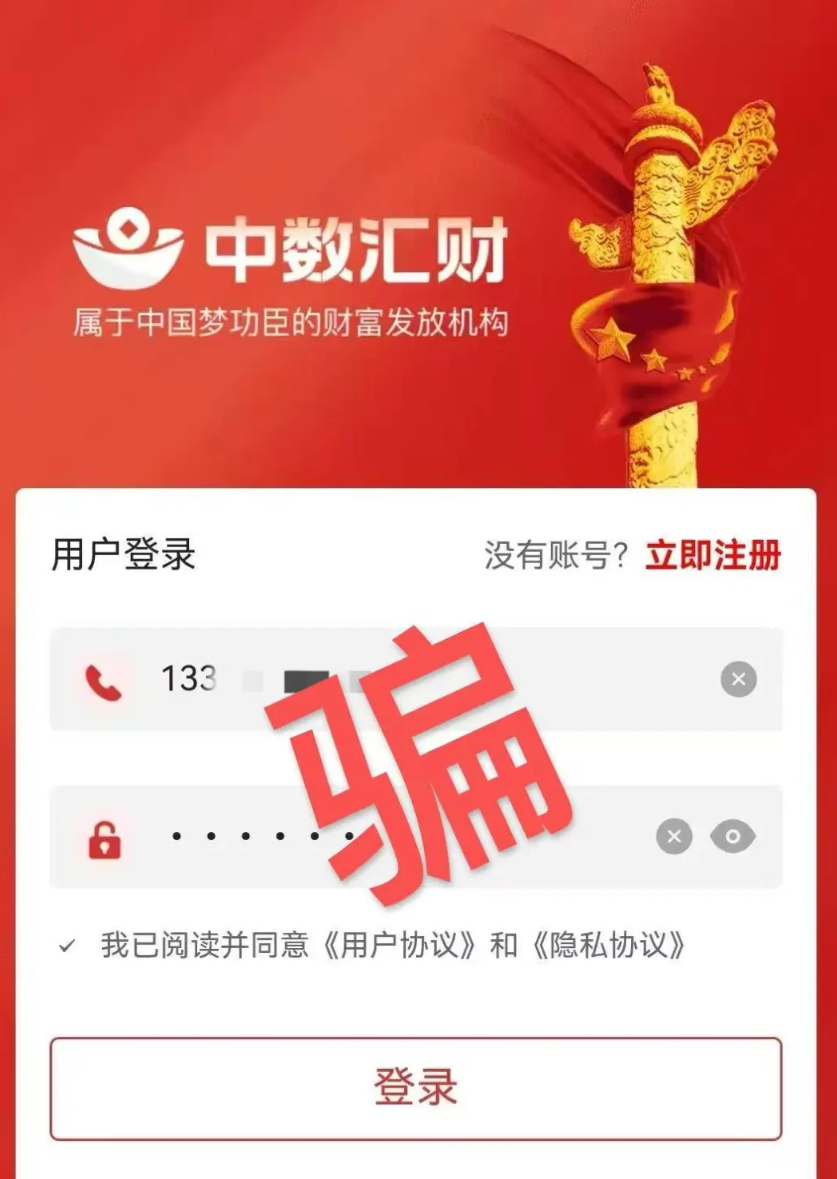The width and height of the screenshot is (837, 1179).
Task: Uncheck the agreement checkbox
Action: pyautogui.click(x=67, y=945)
